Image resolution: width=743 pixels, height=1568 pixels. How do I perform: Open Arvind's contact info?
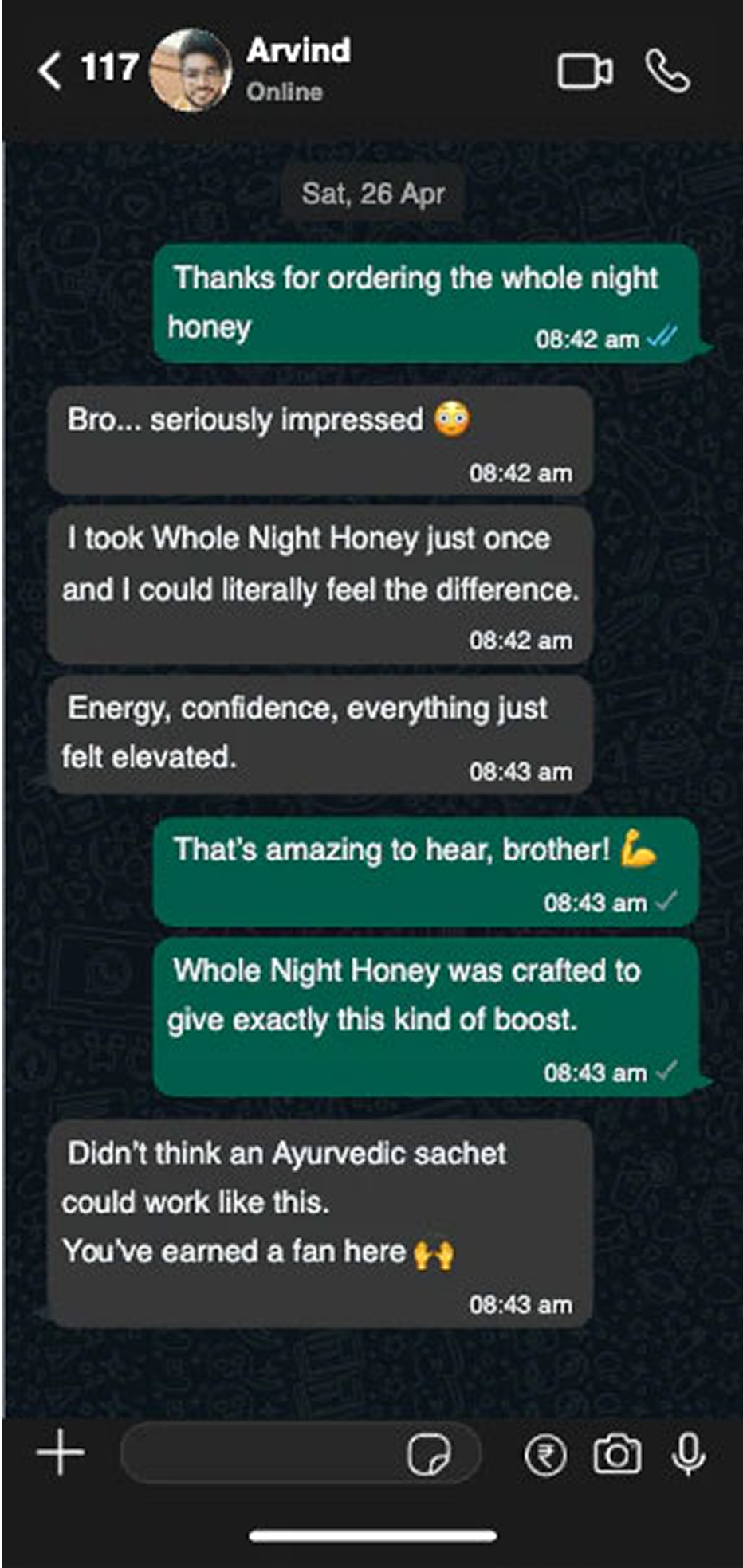297,69
